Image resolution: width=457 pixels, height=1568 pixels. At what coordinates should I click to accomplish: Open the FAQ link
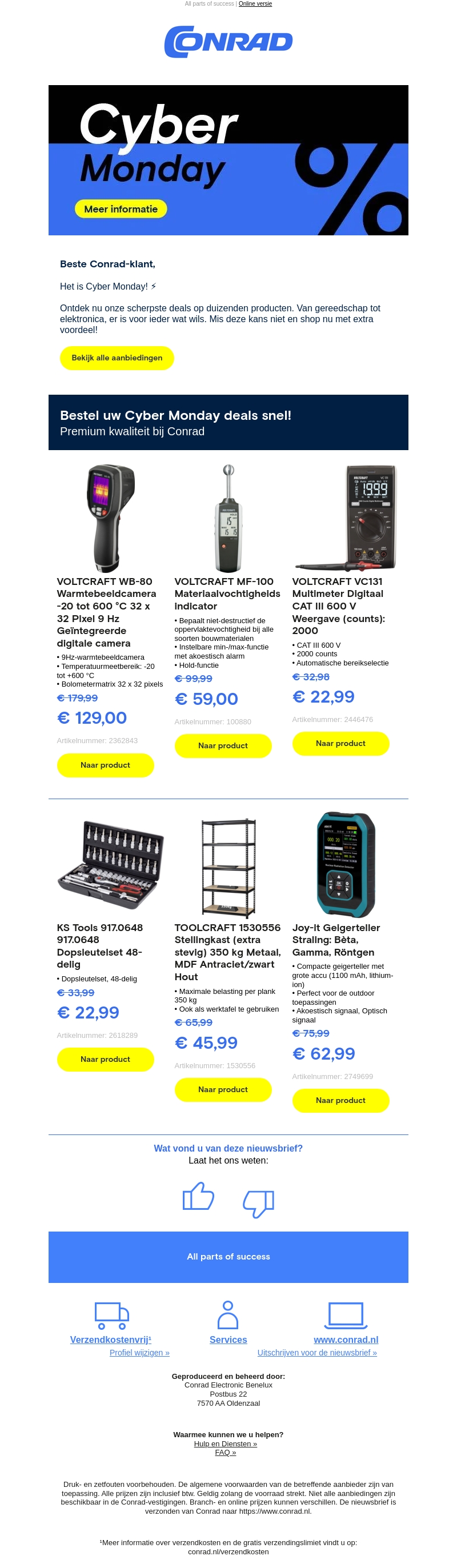225,1451
